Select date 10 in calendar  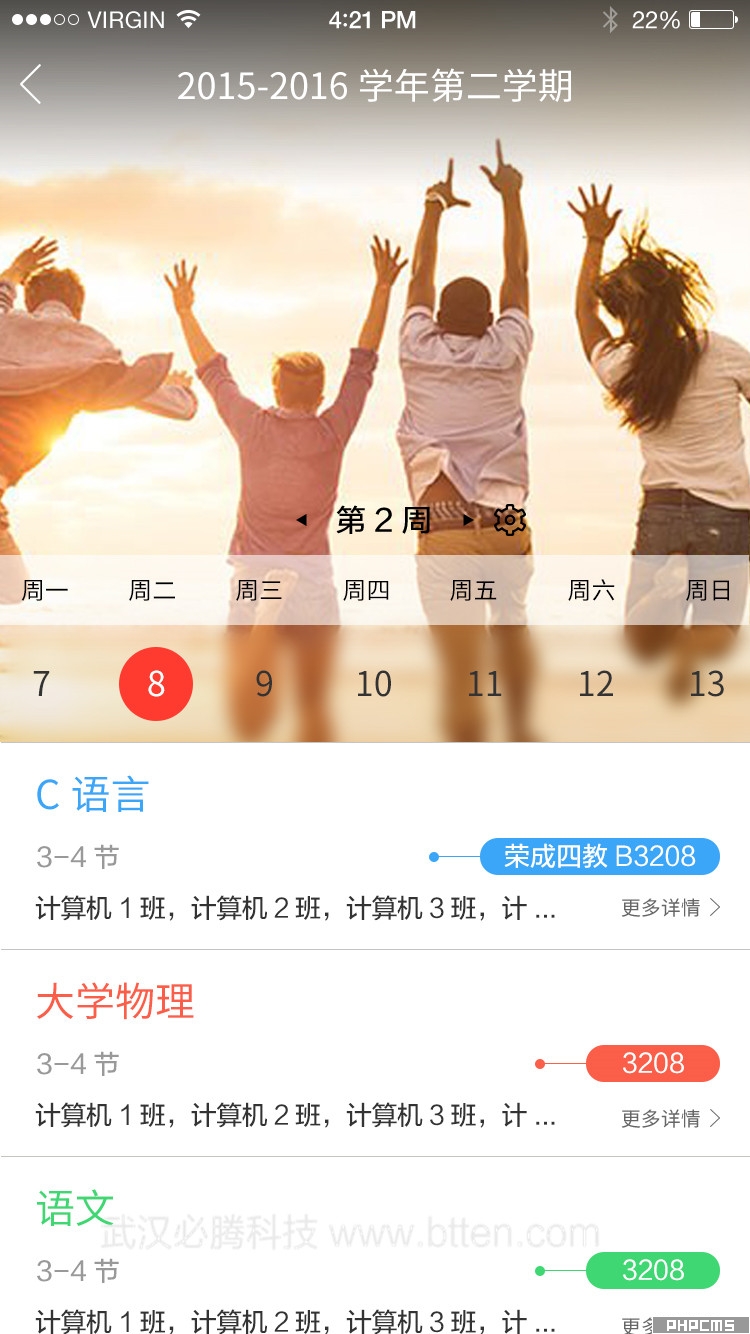[374, 684]
